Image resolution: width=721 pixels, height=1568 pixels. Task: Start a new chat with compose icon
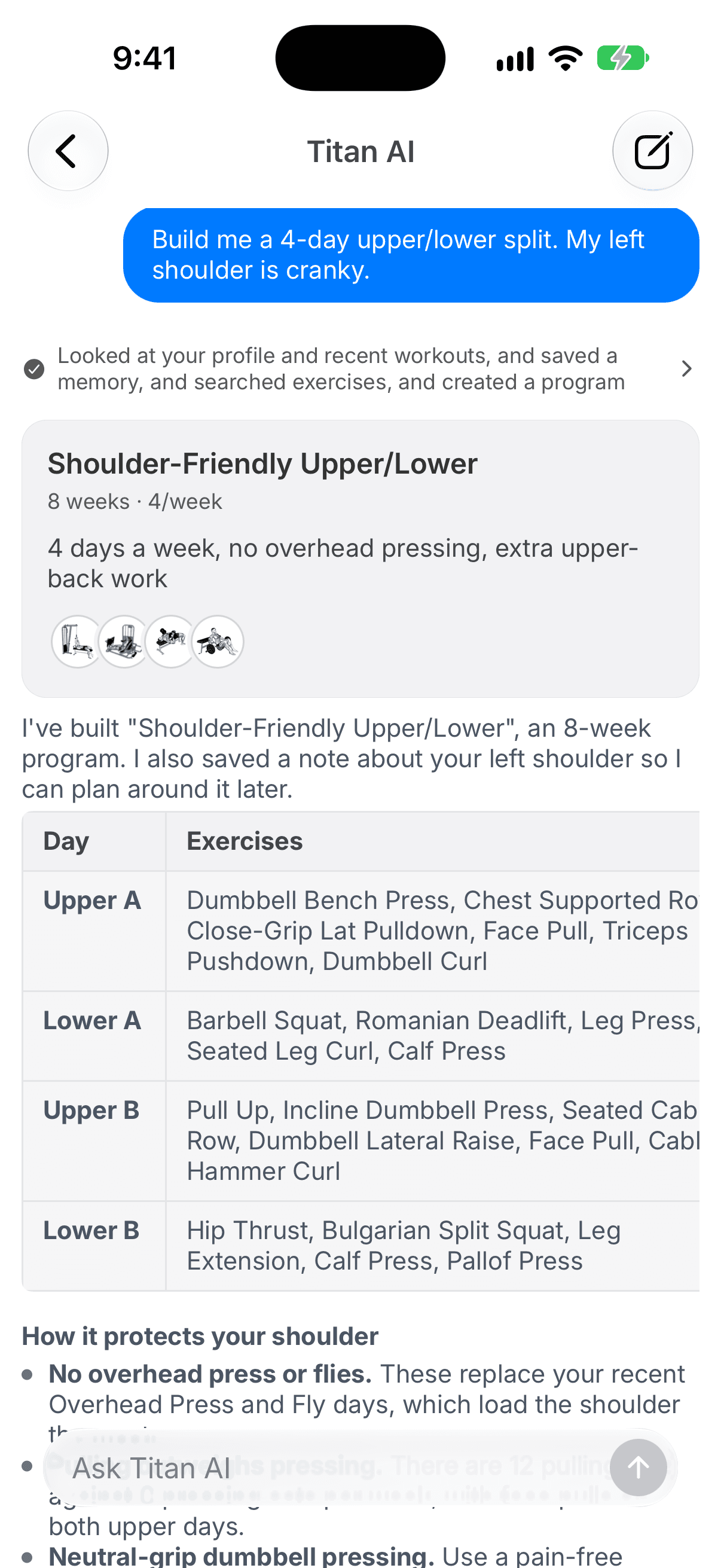click(x=652, y=151)
